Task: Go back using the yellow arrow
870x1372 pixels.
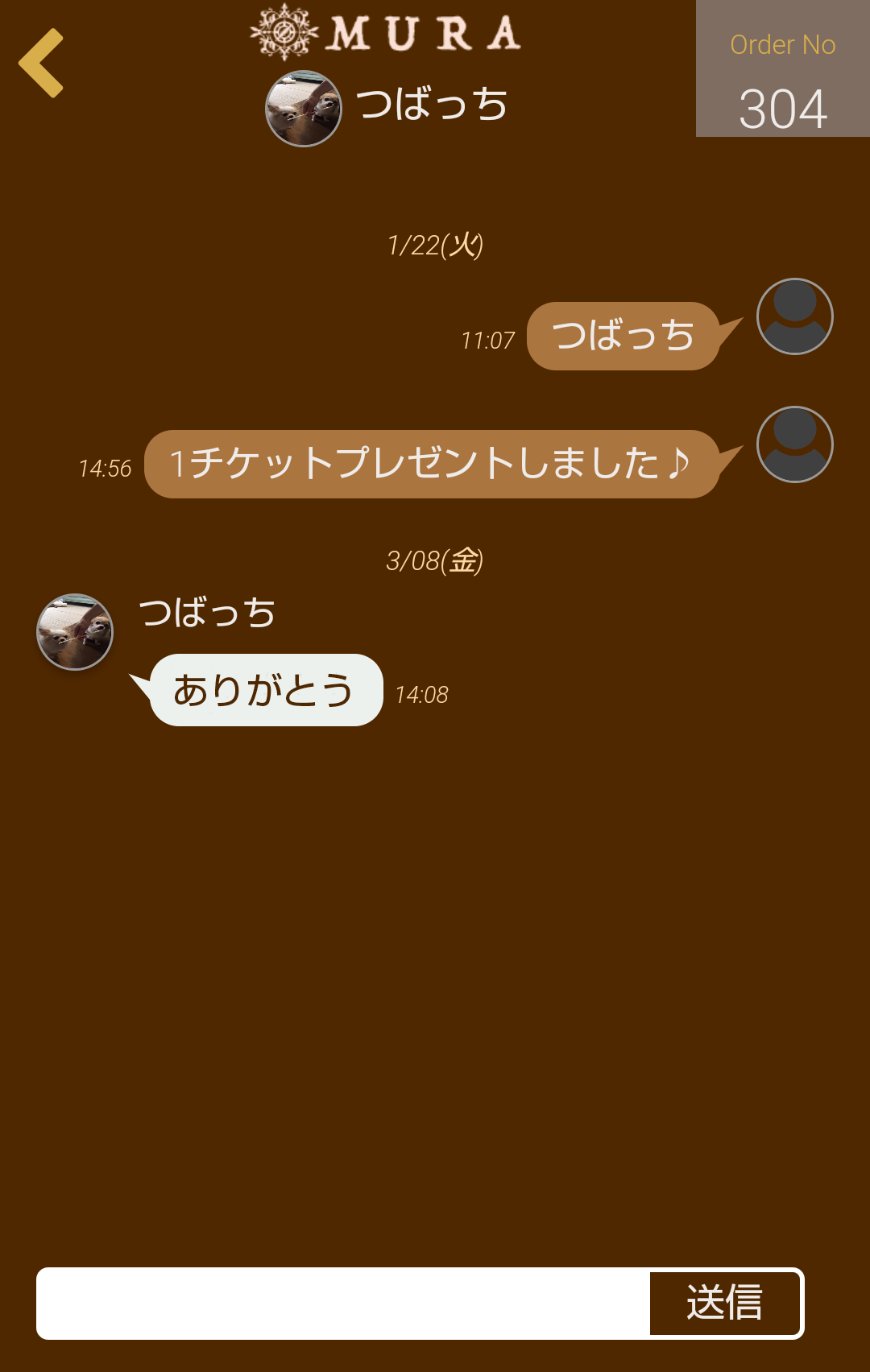Action: pos(42,64)
